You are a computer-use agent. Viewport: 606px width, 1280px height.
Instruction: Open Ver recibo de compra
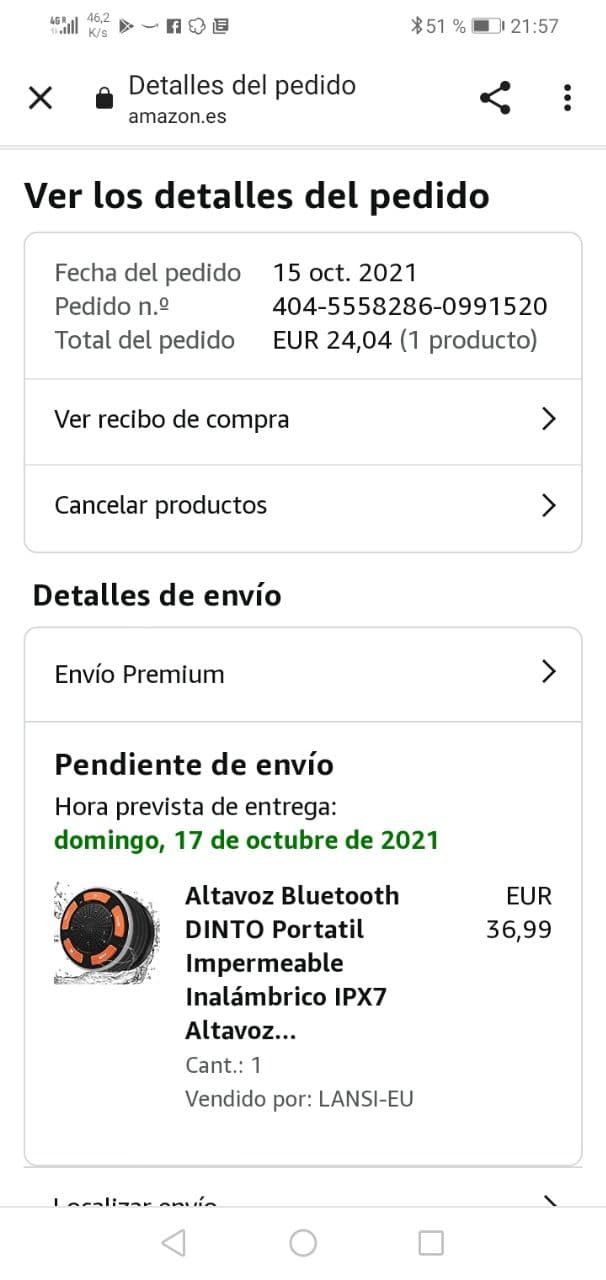click(x=302, y=420)
